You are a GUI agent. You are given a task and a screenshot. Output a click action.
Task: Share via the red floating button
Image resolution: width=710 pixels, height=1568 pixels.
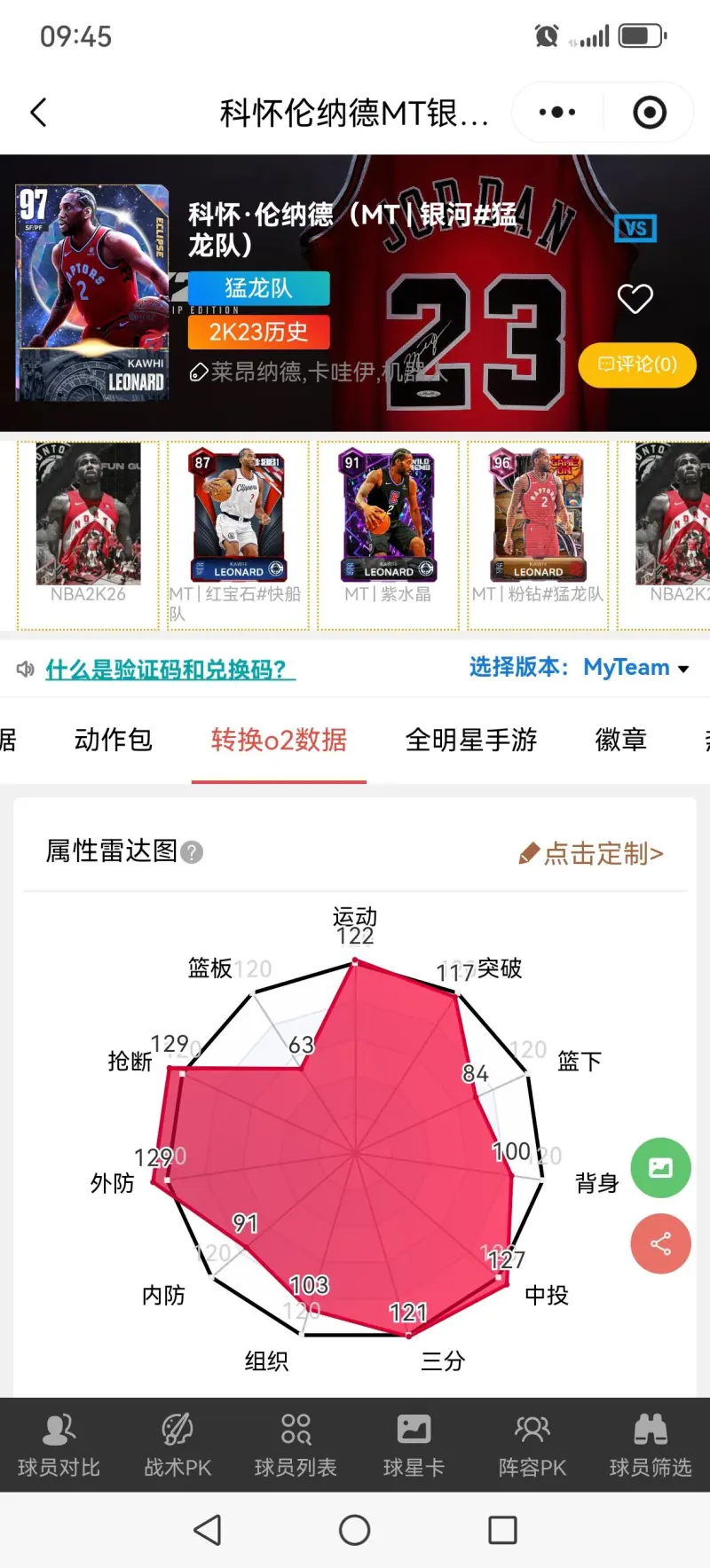point(660,1243)
